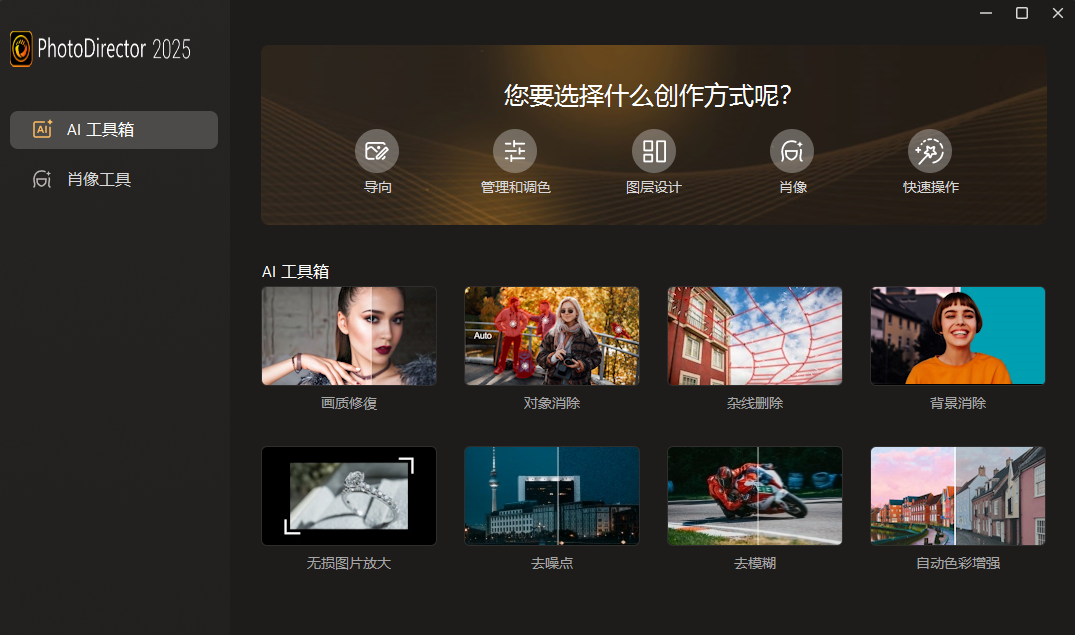Viewport: 1075px width, 635px height.
Task: Switch to the AI 工具箱 tab
Action: click(114, 130)
